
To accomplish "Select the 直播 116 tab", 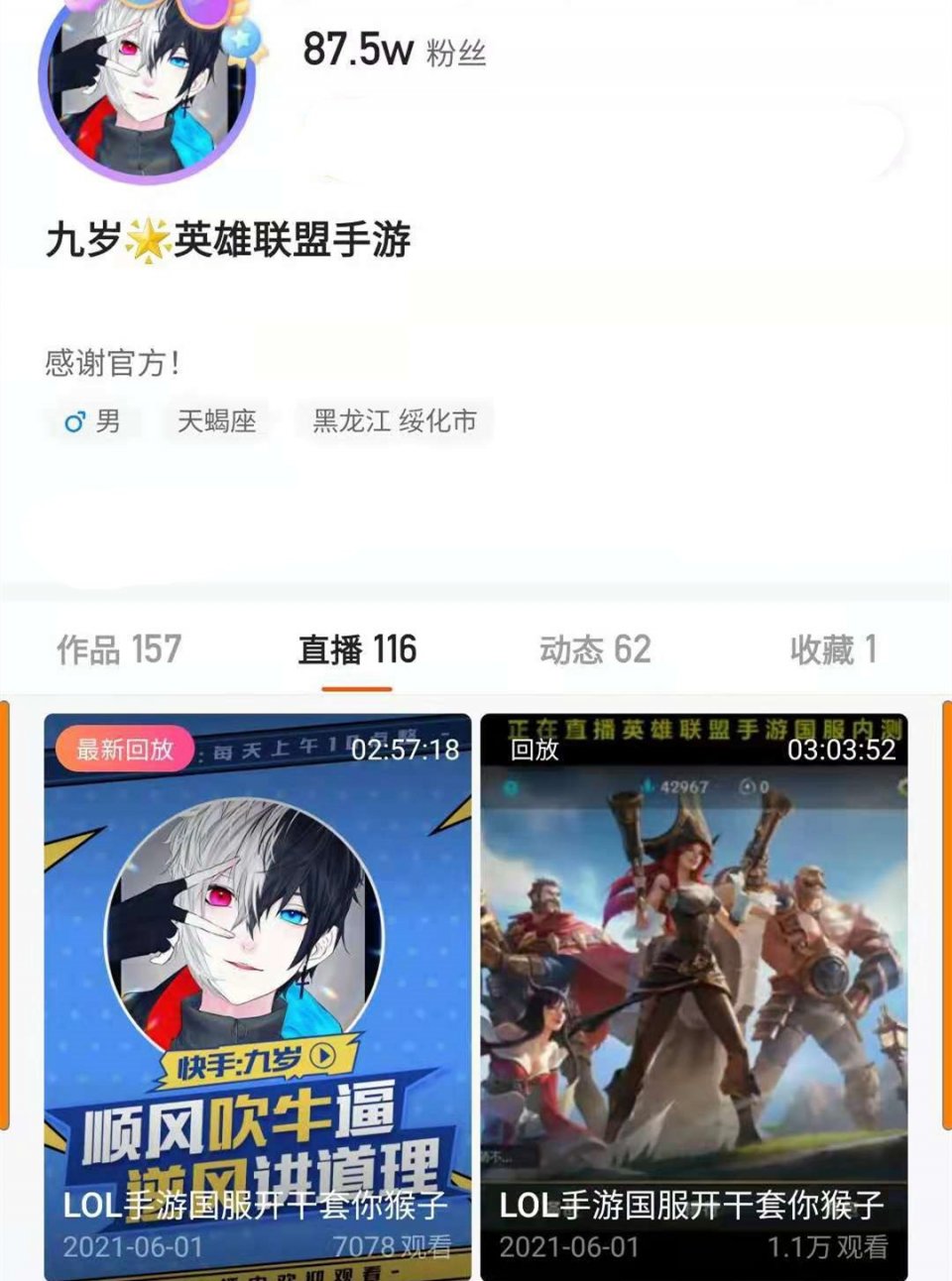I will (357, 650).
